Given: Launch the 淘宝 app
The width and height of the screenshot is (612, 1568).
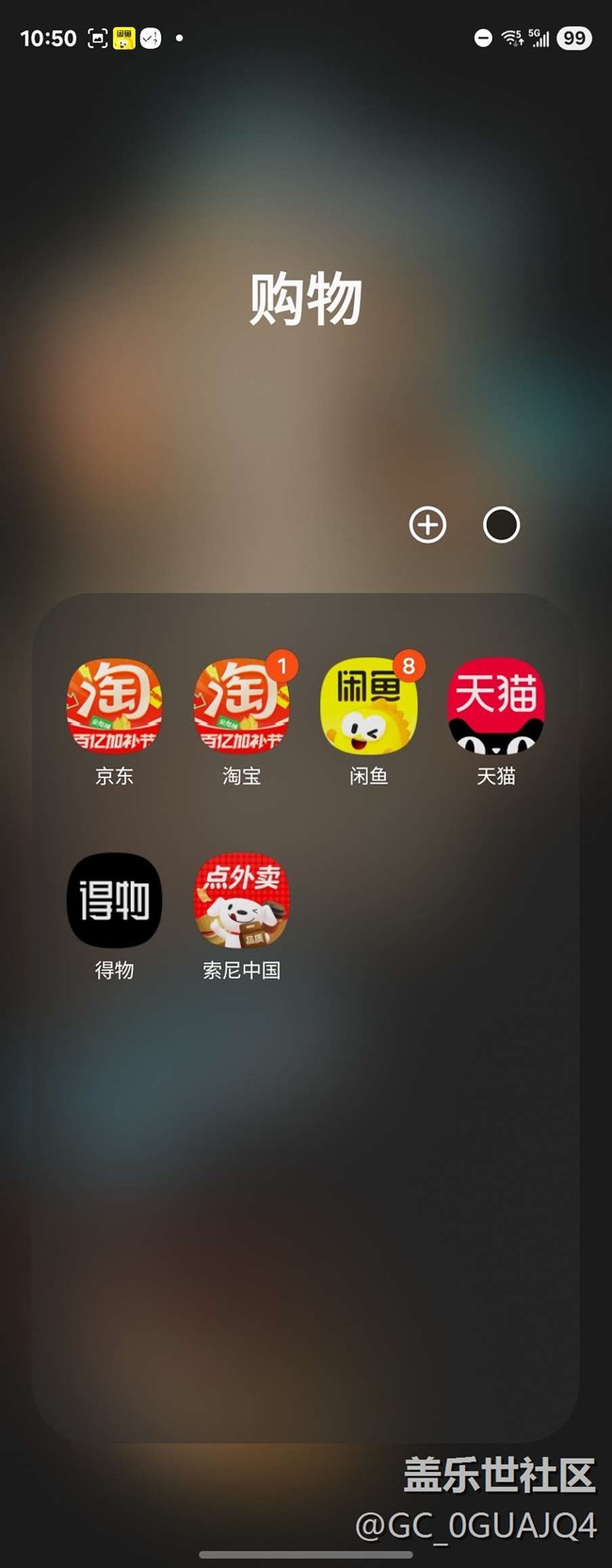Looking at the screenshot, I should point(241,706).
